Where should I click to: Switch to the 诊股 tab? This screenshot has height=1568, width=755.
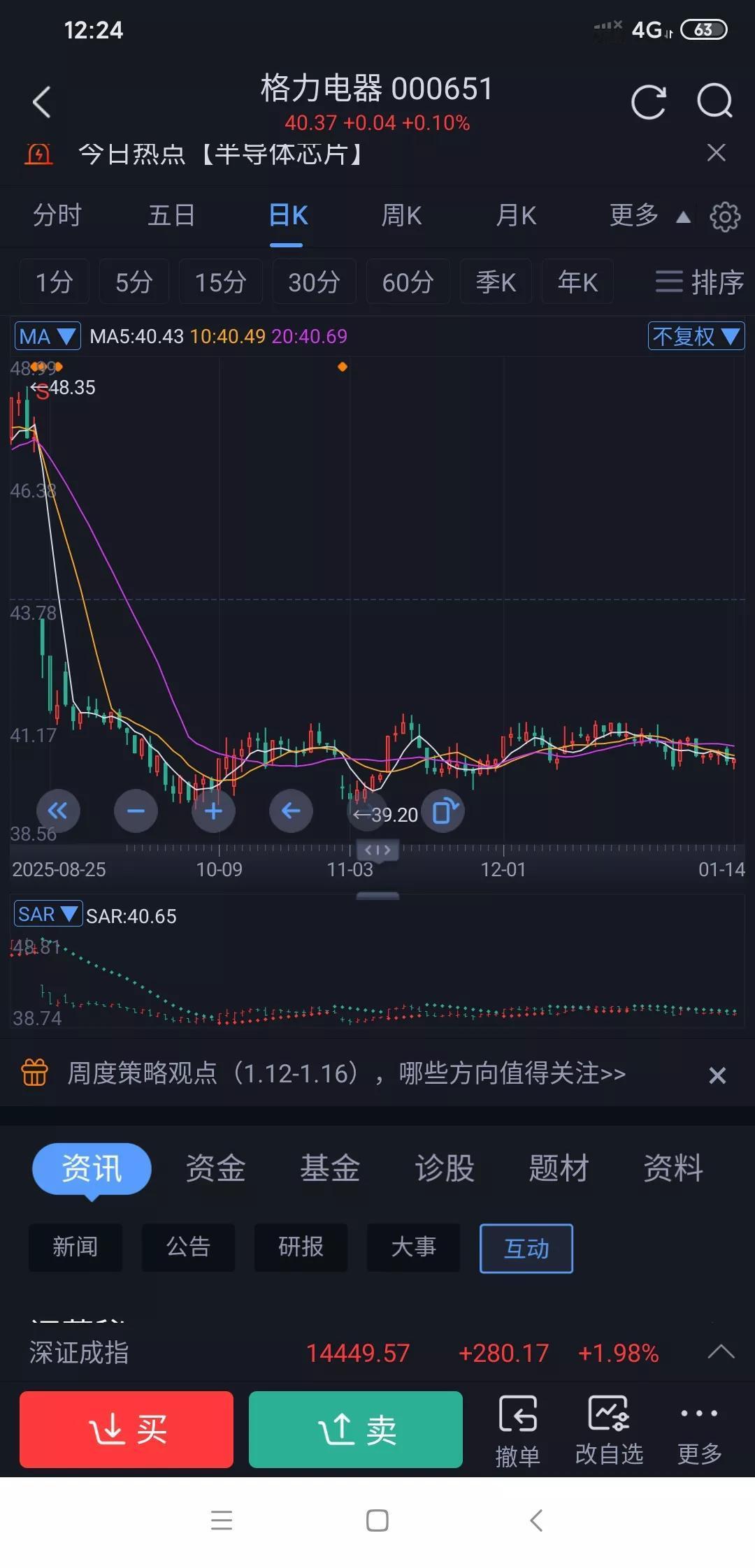[x=444, y=1169]
